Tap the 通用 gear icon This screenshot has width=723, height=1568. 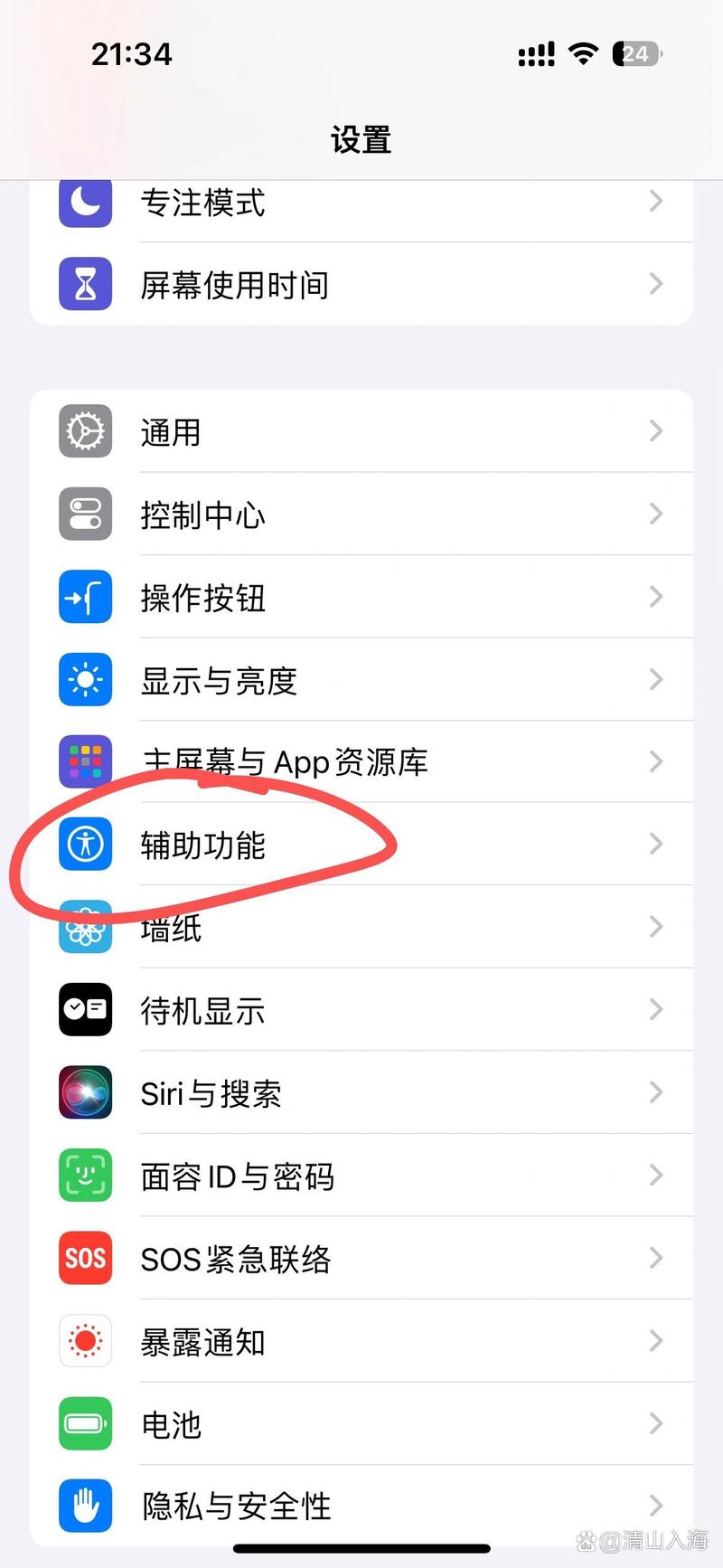coord(85,431)
